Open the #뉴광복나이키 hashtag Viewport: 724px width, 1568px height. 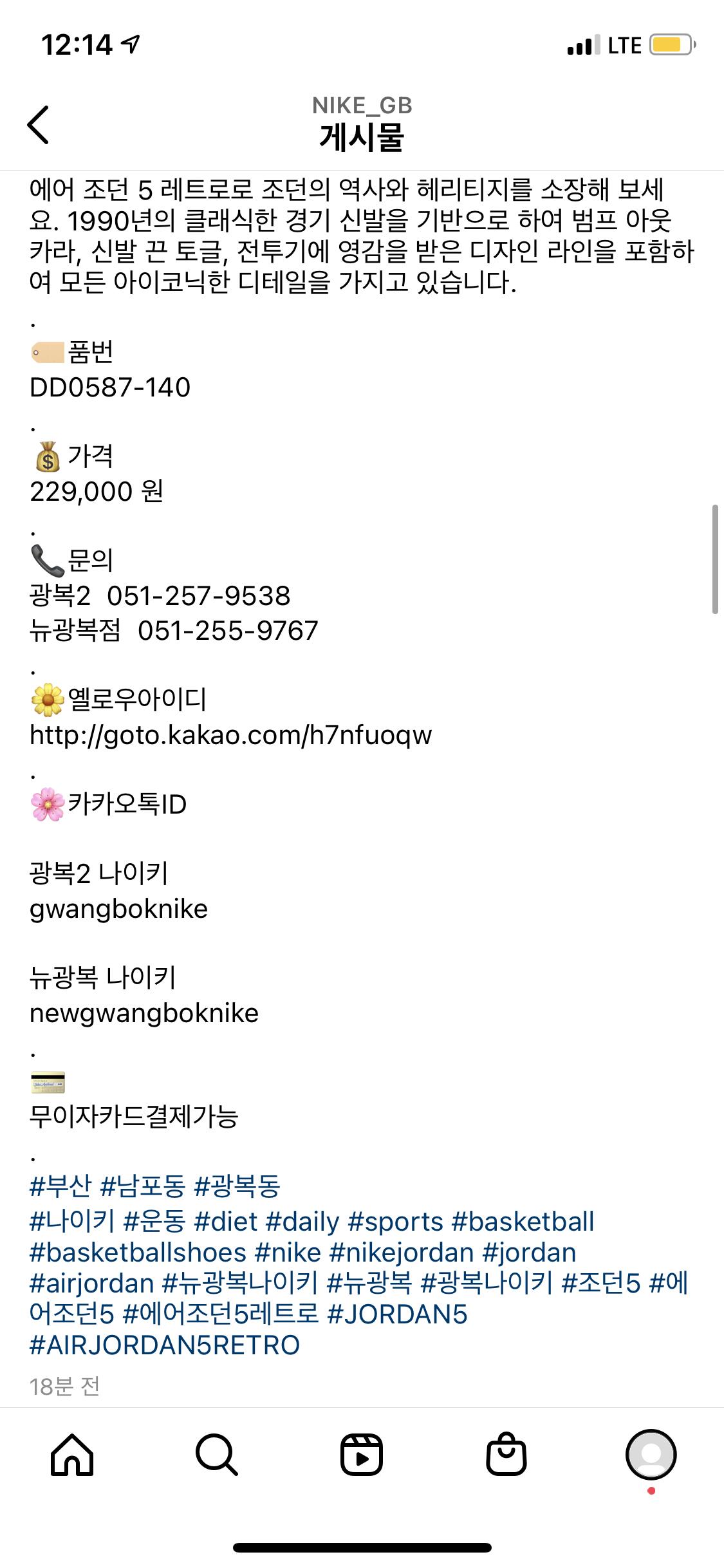[x=241, y=1283]
